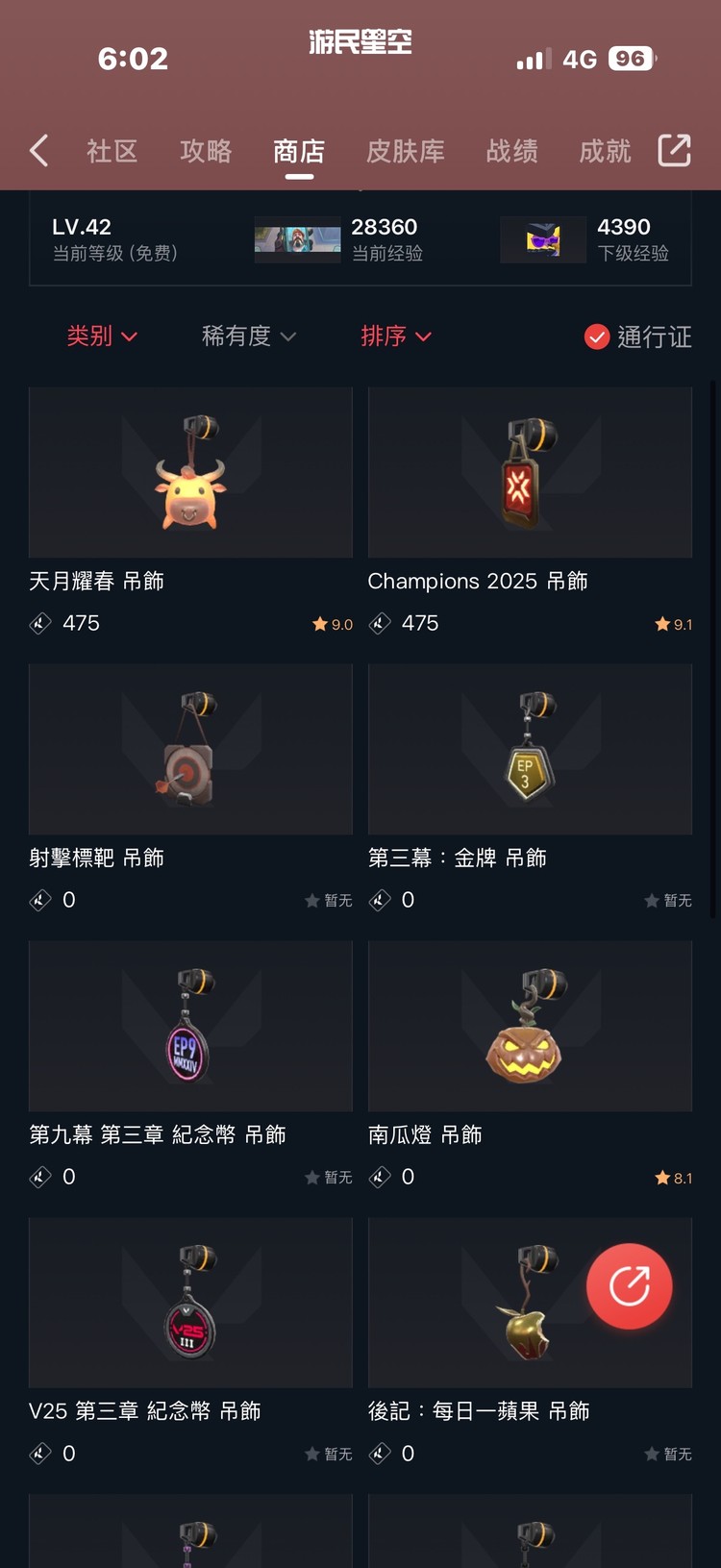Select the 射擊標靶 吊飾 target buddy
Viewport: 721px width, 1568px height.
click(190, 749)
